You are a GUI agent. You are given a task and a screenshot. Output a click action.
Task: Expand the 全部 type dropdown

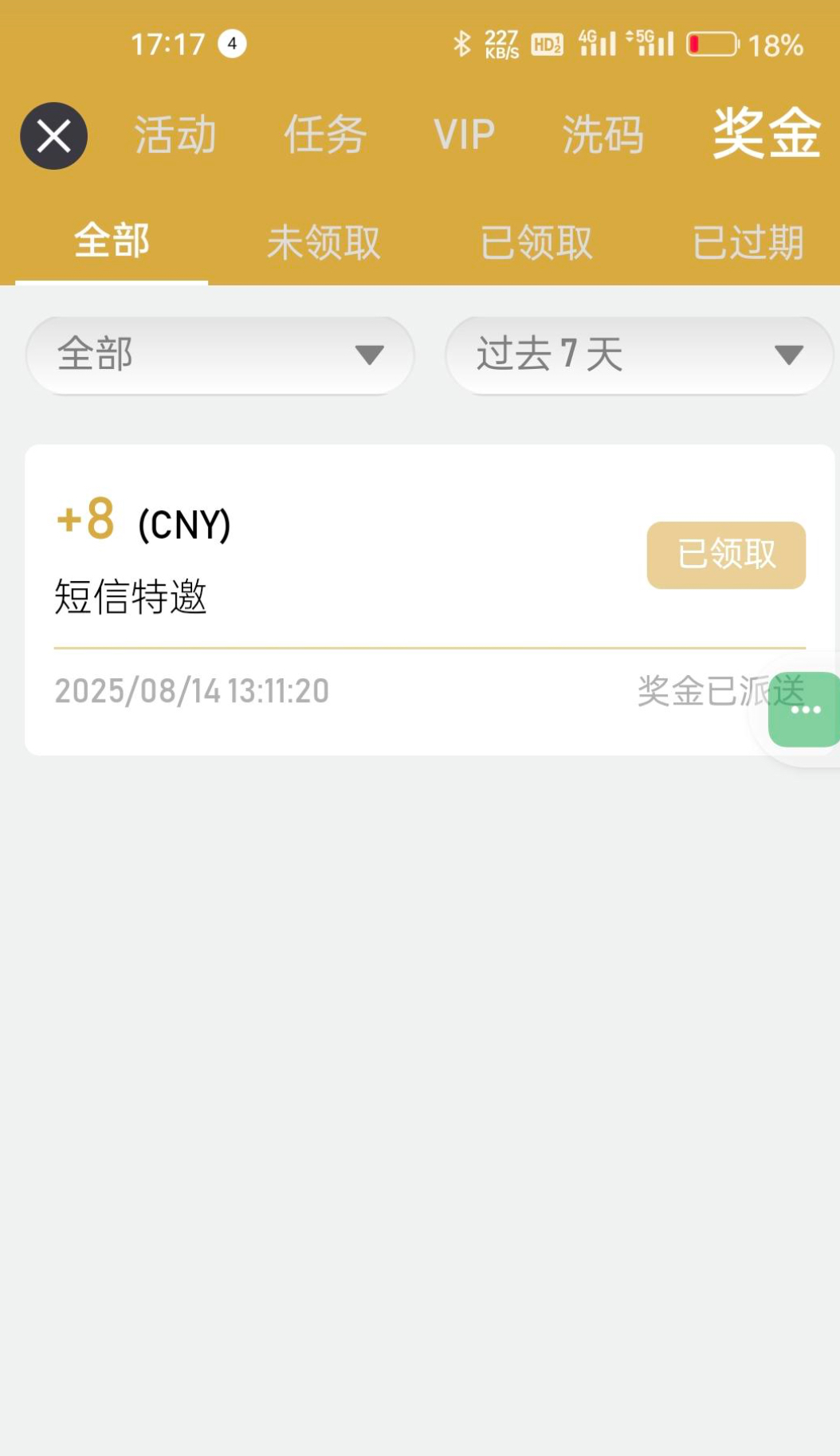tap(220, 355)
